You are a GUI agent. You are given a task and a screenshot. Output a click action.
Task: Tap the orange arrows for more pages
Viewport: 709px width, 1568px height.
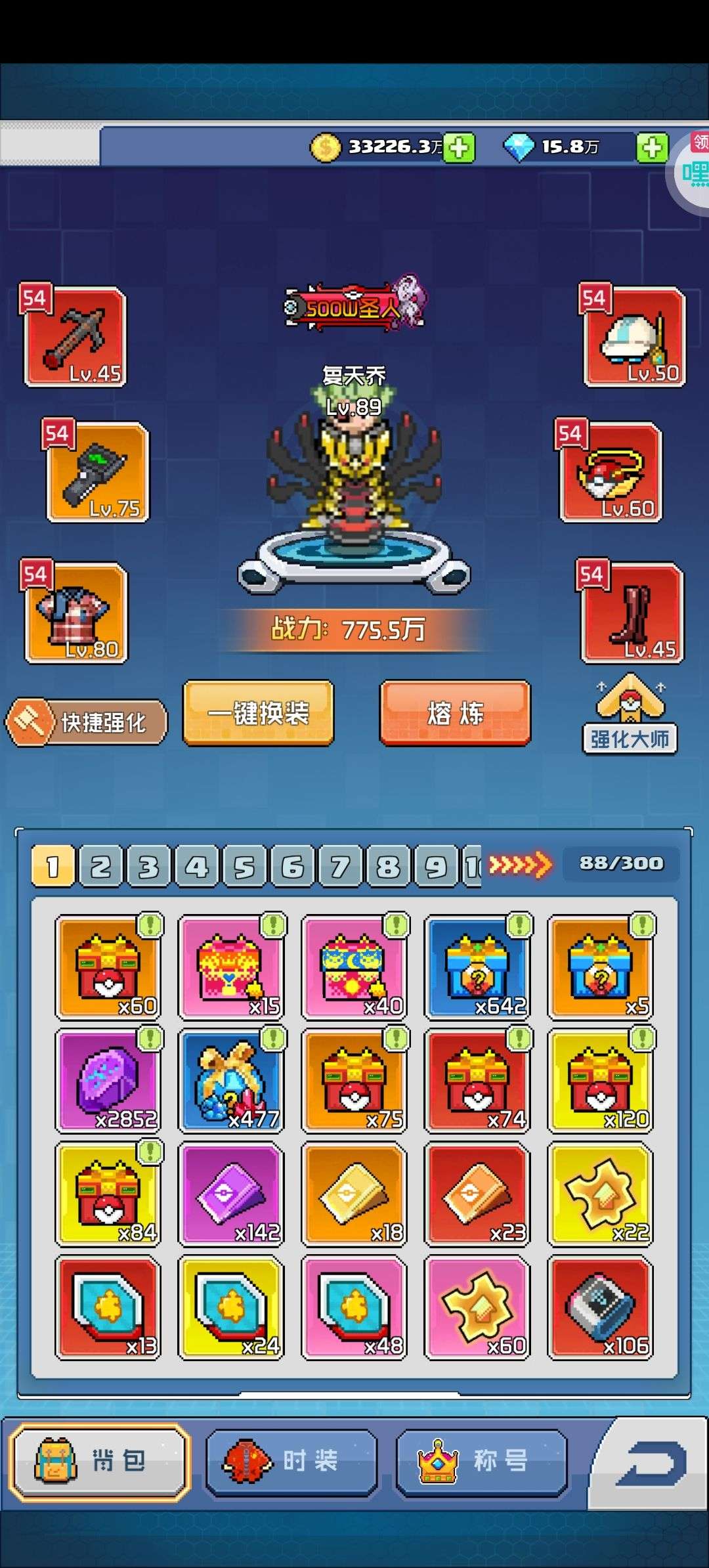520,865
